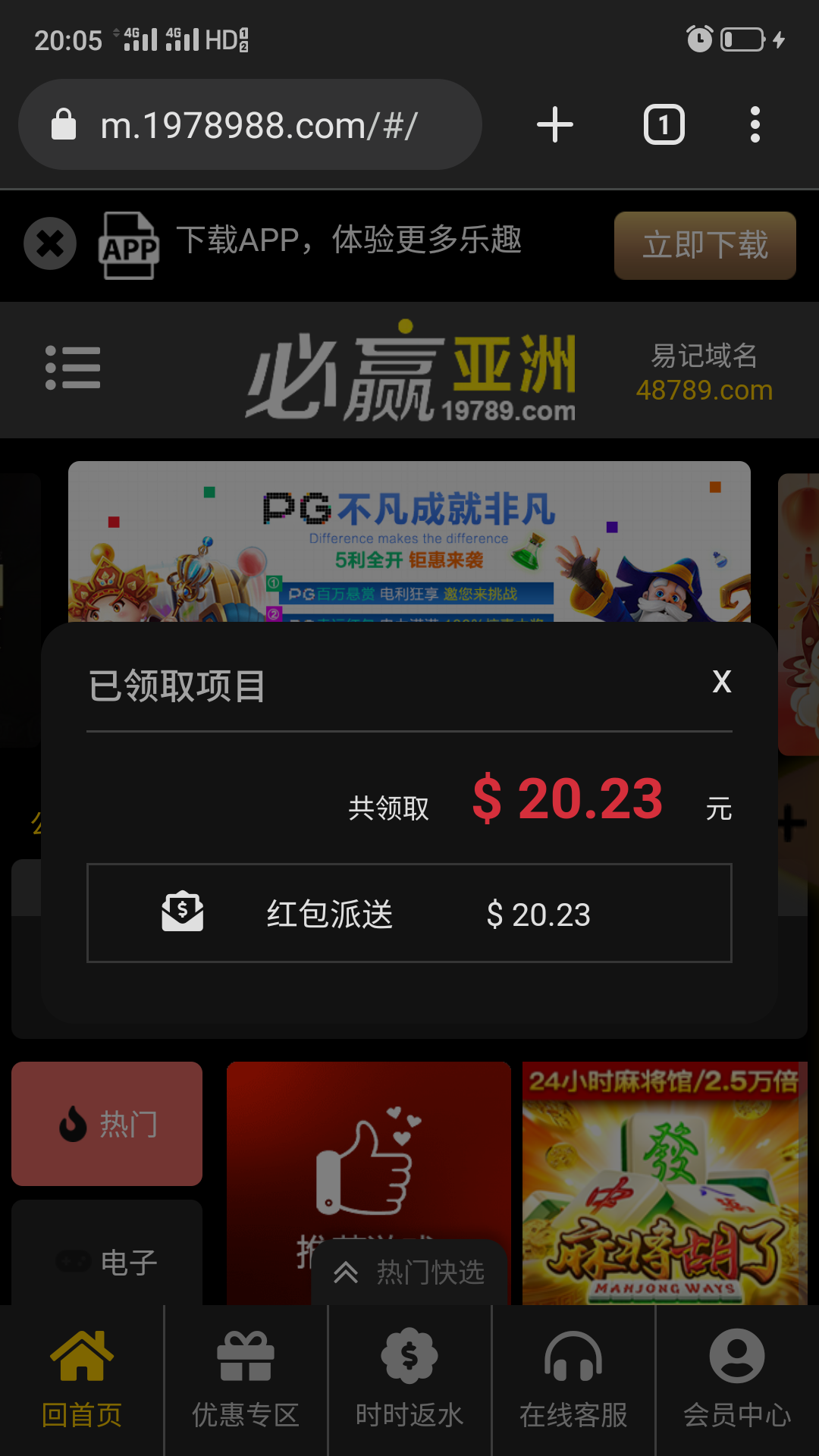The image size is (819, 1456).
Task: Go to 回首页 tab
Action: [82, 1380]
